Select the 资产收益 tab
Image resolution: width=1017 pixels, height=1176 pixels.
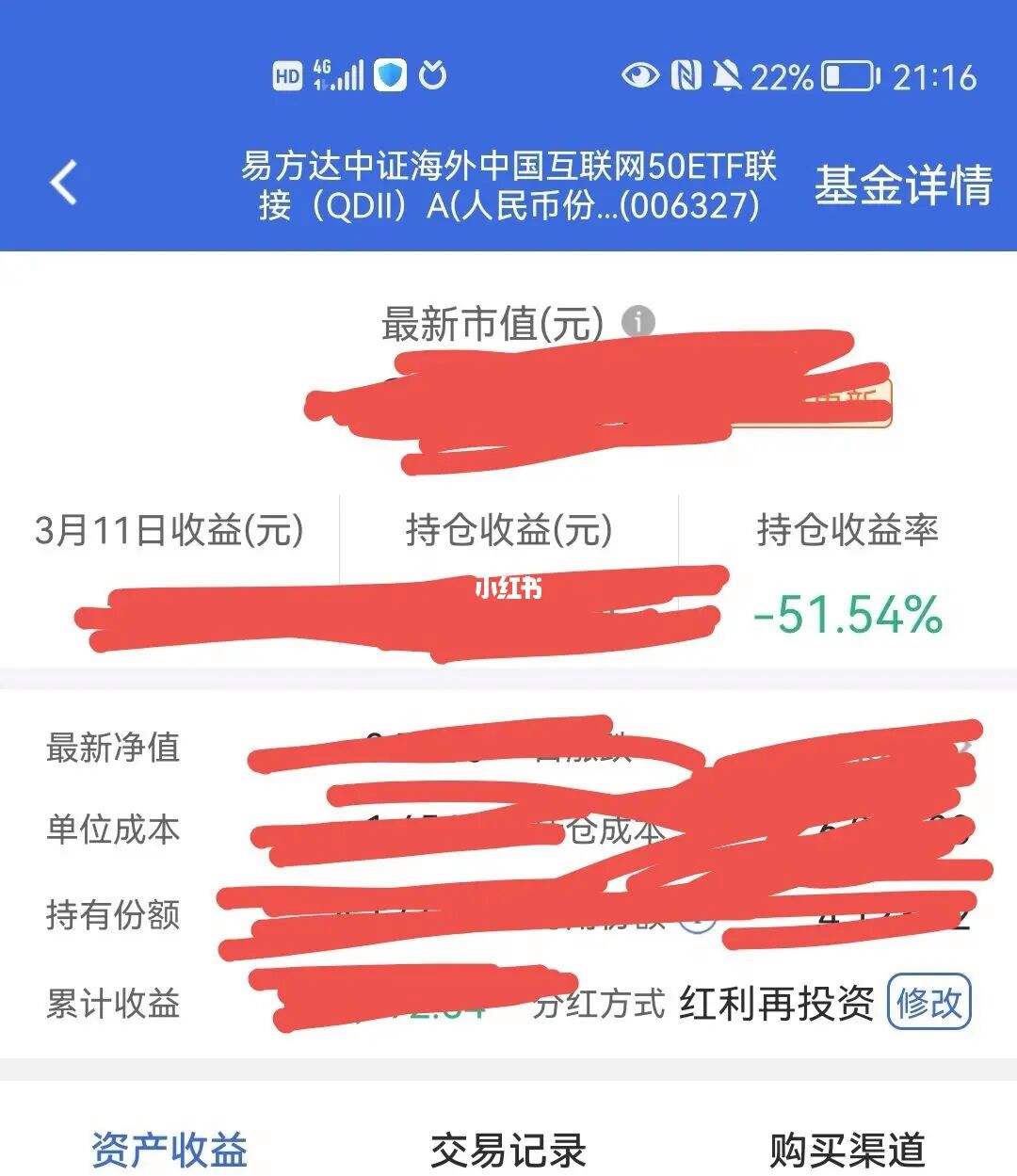(168, 1147)
